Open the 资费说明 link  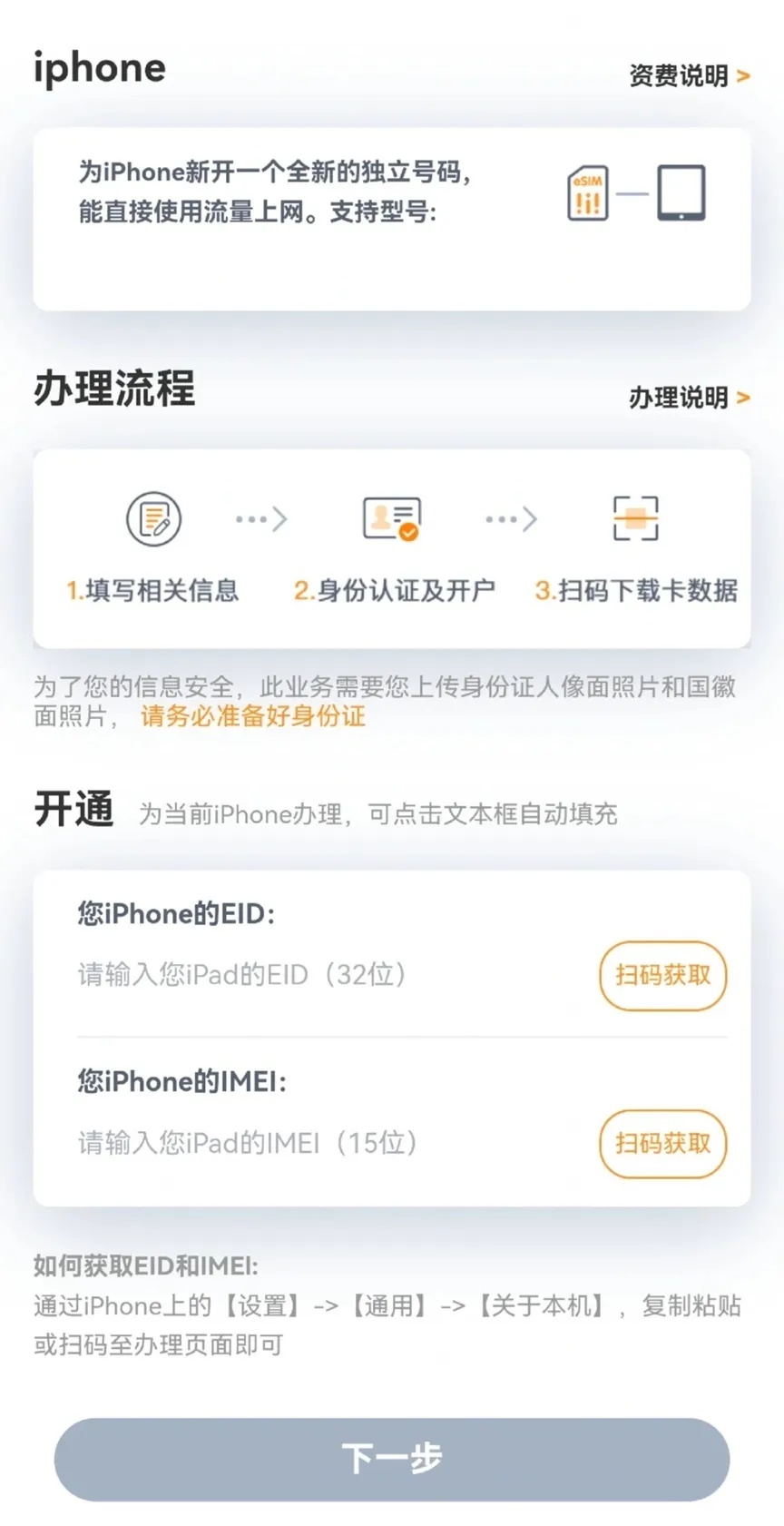pos(690,75)
